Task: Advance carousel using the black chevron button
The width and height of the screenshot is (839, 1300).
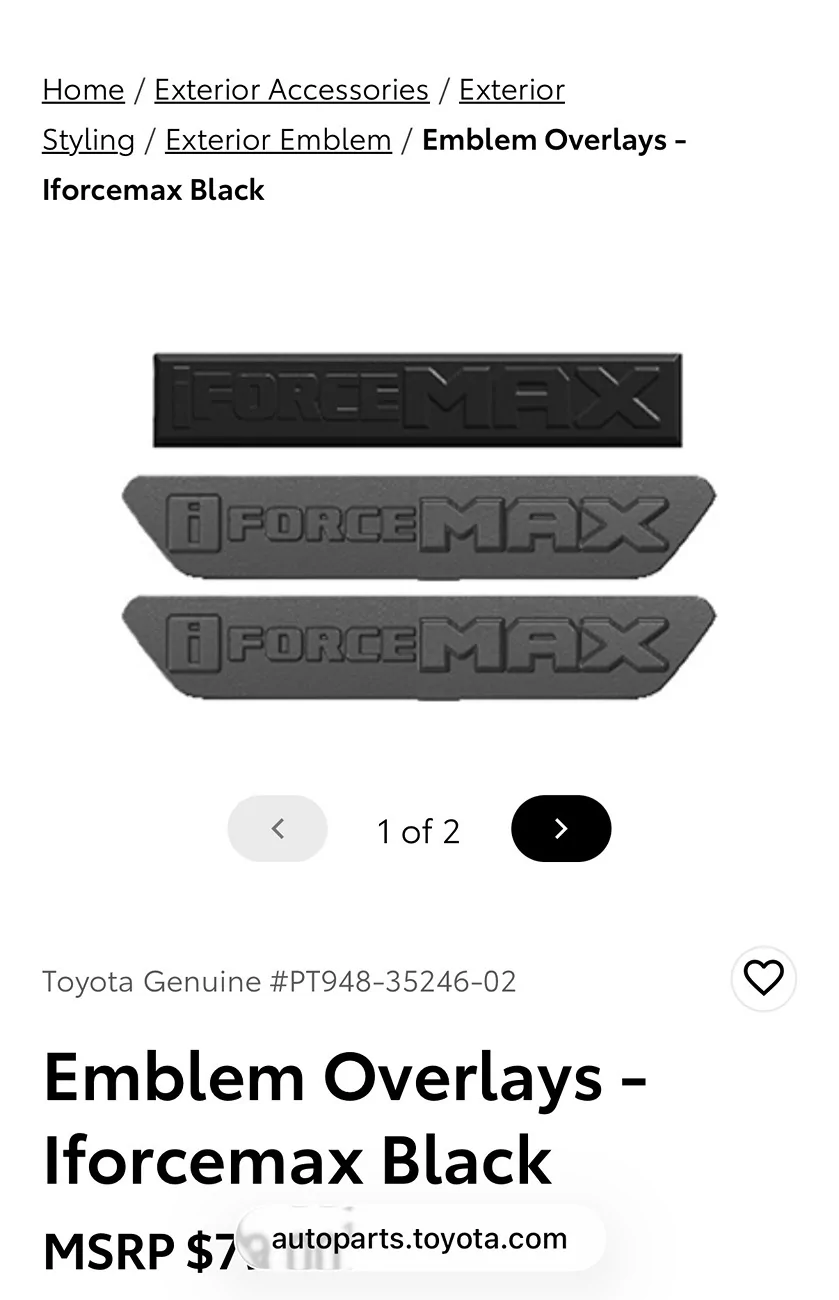Action: point(561,828)
